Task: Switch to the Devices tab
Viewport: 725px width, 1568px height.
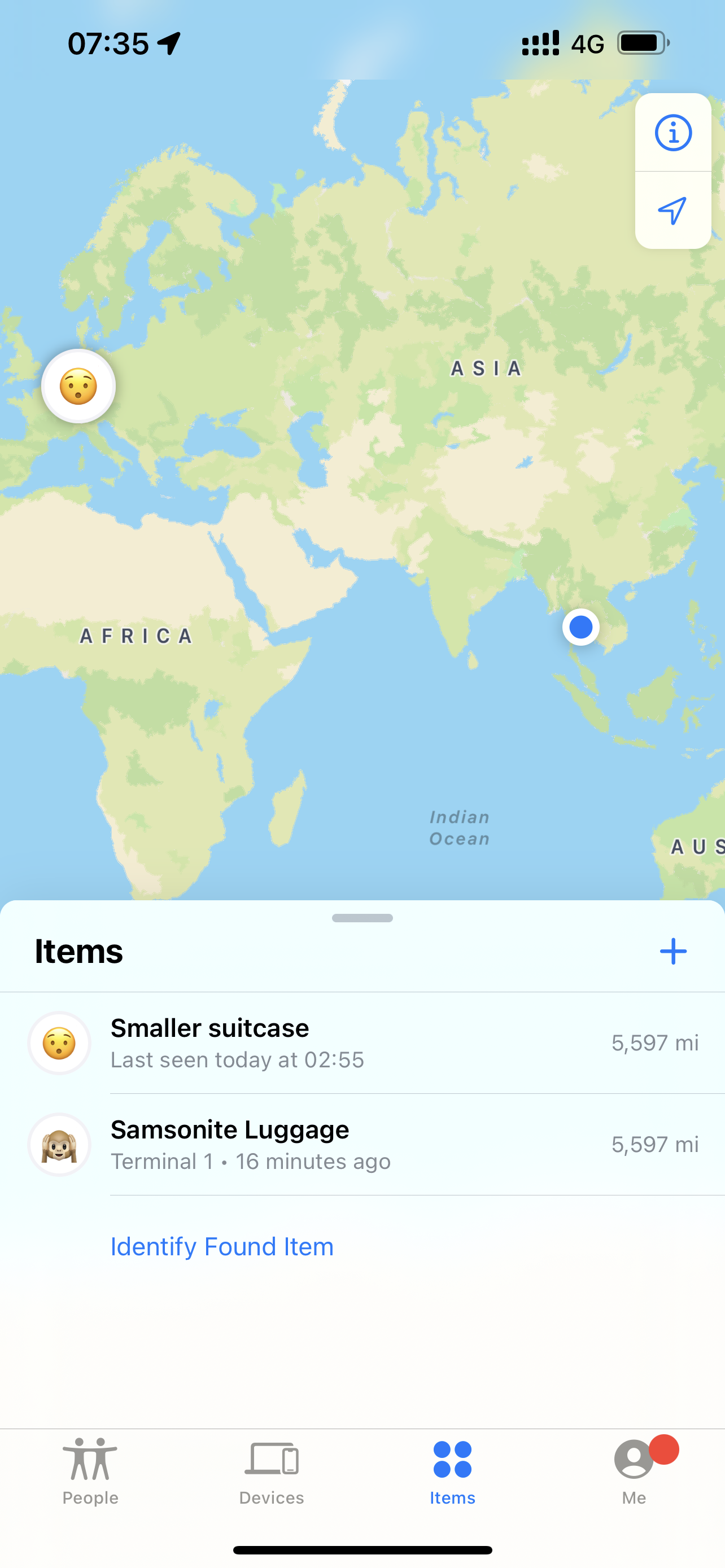Action: 272,1471
